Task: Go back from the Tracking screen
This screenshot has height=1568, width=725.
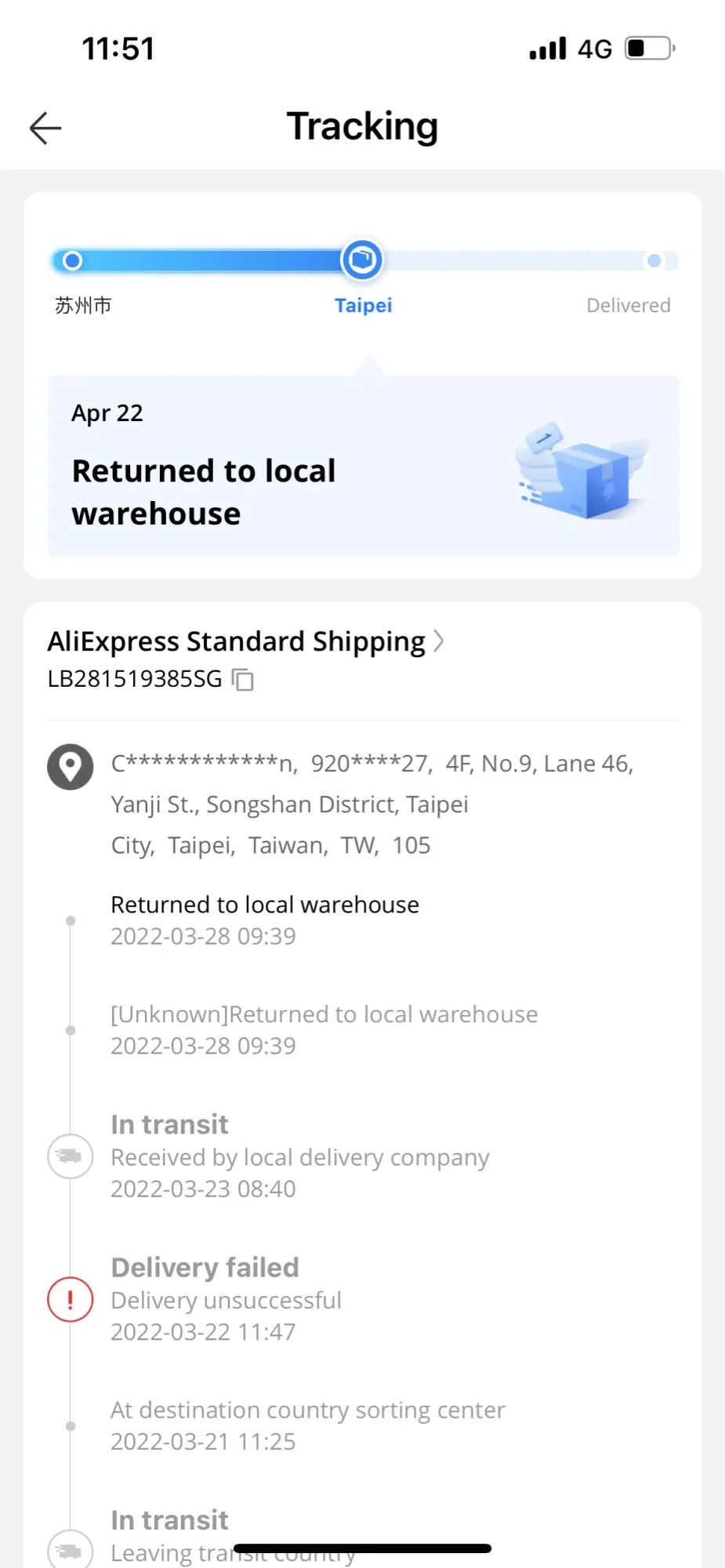Action: pos(45,129)
